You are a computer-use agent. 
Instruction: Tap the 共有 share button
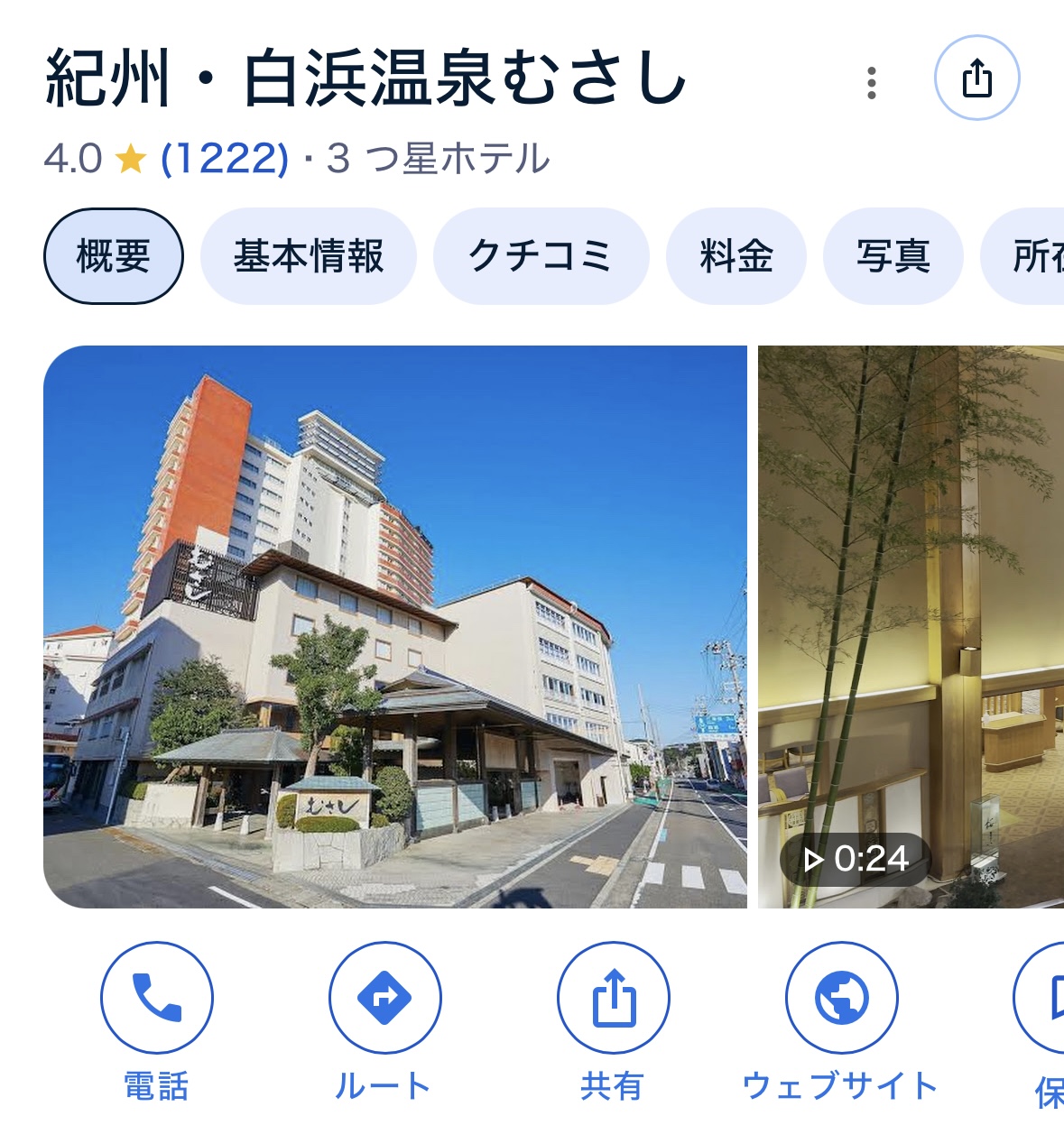click(614, 999)
